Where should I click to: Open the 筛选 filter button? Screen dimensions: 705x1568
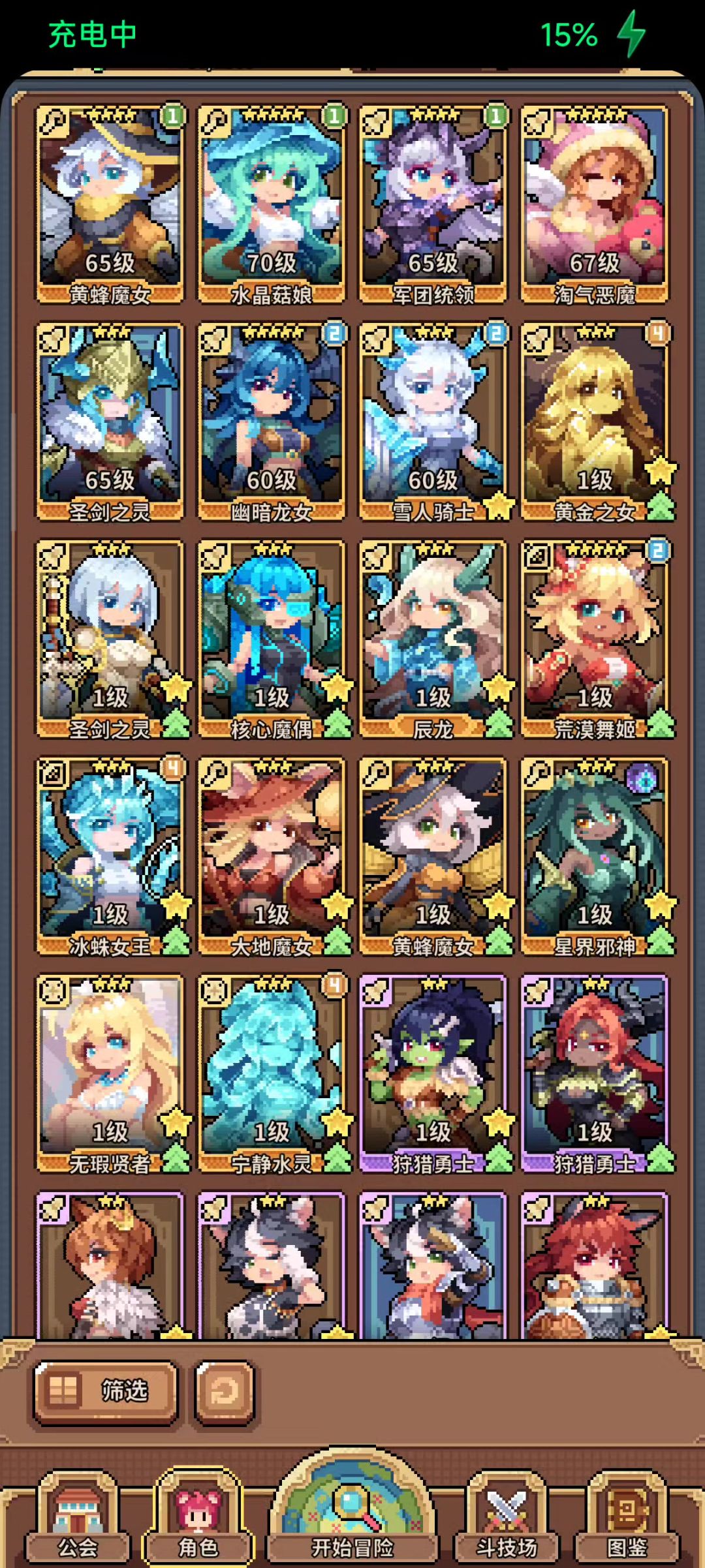106,1391
